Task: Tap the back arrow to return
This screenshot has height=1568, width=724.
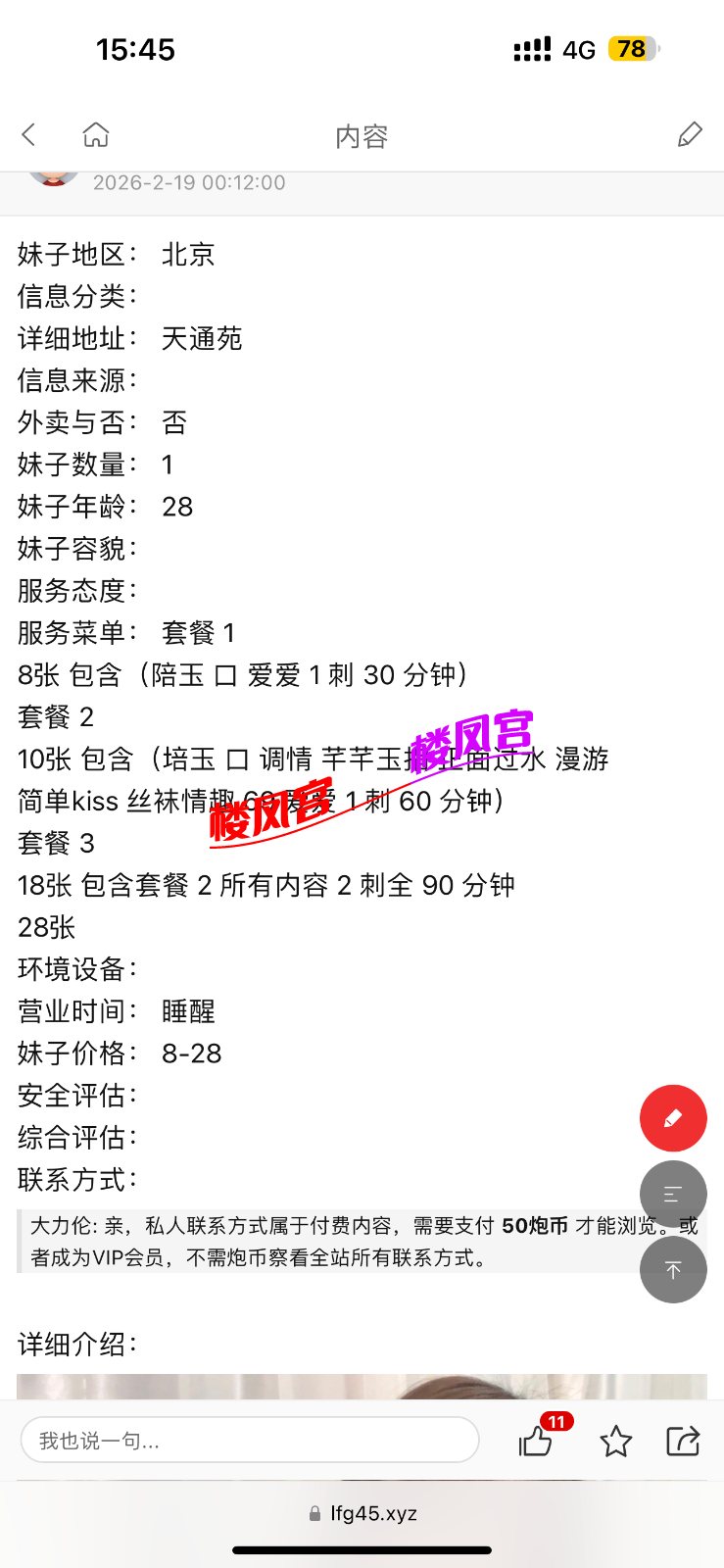Action: (27, 135)
